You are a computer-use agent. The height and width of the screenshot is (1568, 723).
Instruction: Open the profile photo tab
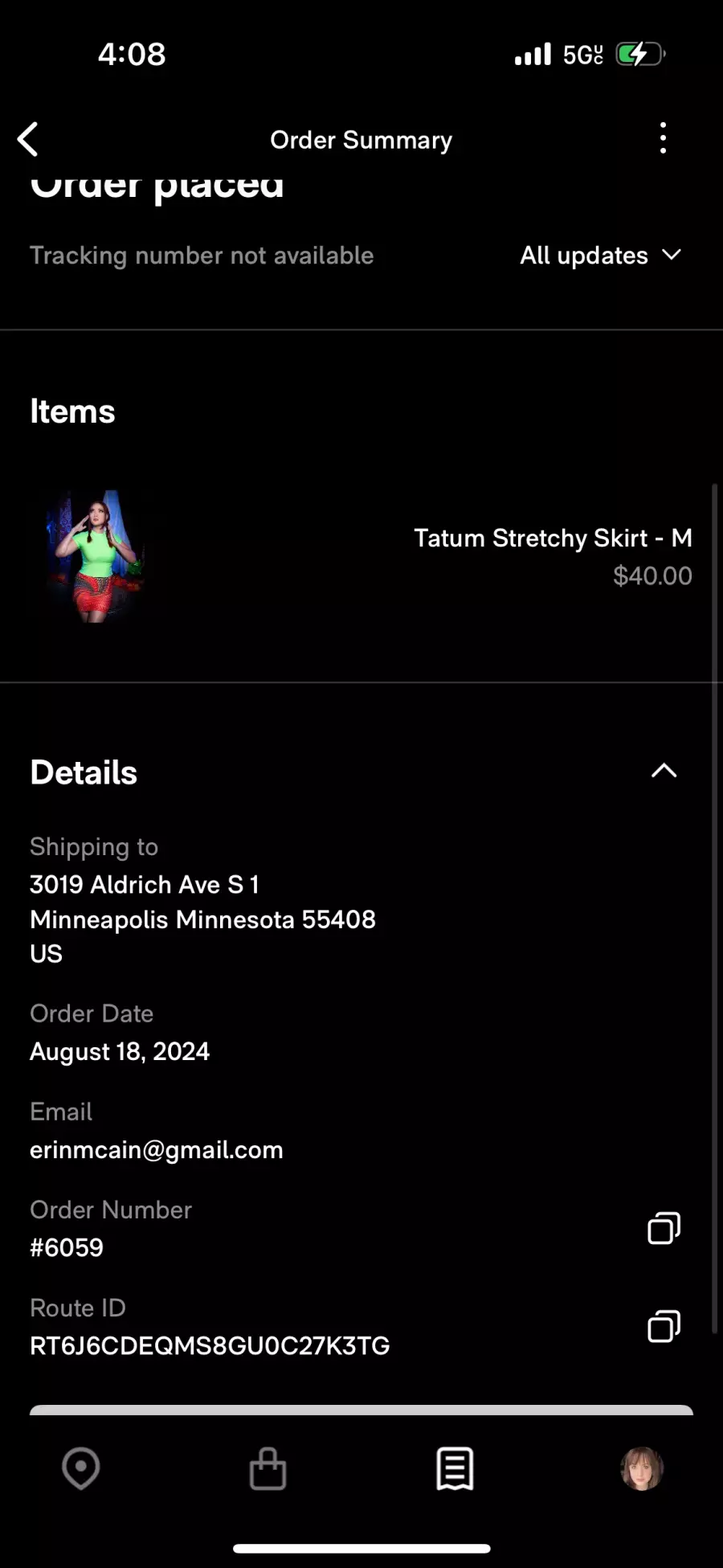click(642, 1469)
